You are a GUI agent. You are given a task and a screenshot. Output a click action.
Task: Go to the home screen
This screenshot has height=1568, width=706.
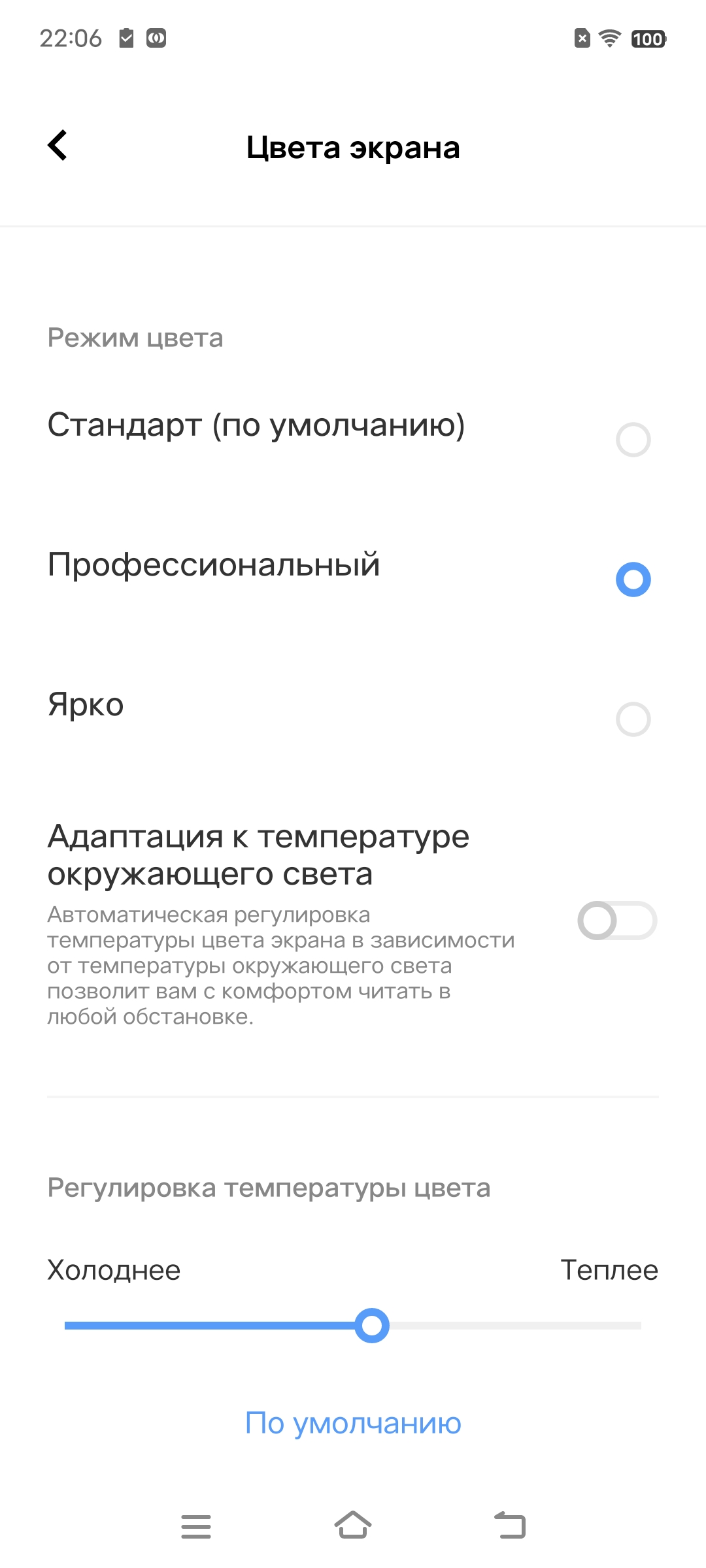[x=353, y=1526]
